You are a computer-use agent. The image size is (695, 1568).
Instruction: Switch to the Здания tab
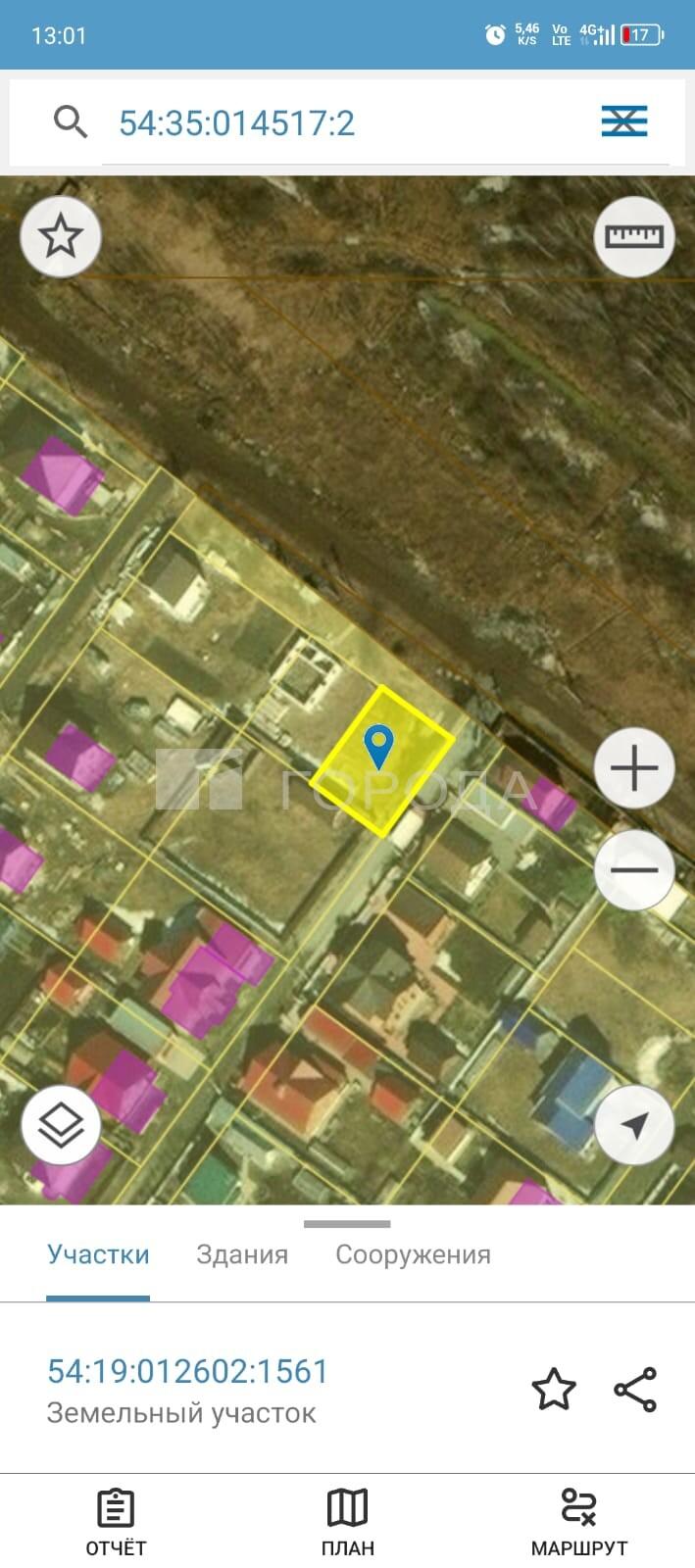coord(242,1255)
